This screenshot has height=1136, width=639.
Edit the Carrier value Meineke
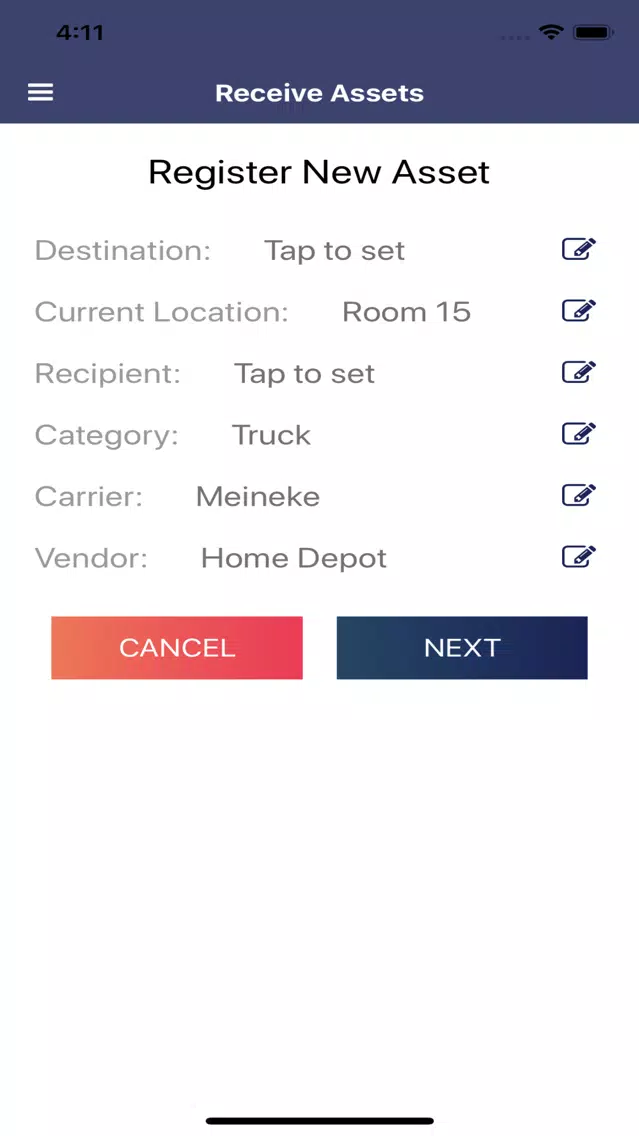tap(579, 496)
